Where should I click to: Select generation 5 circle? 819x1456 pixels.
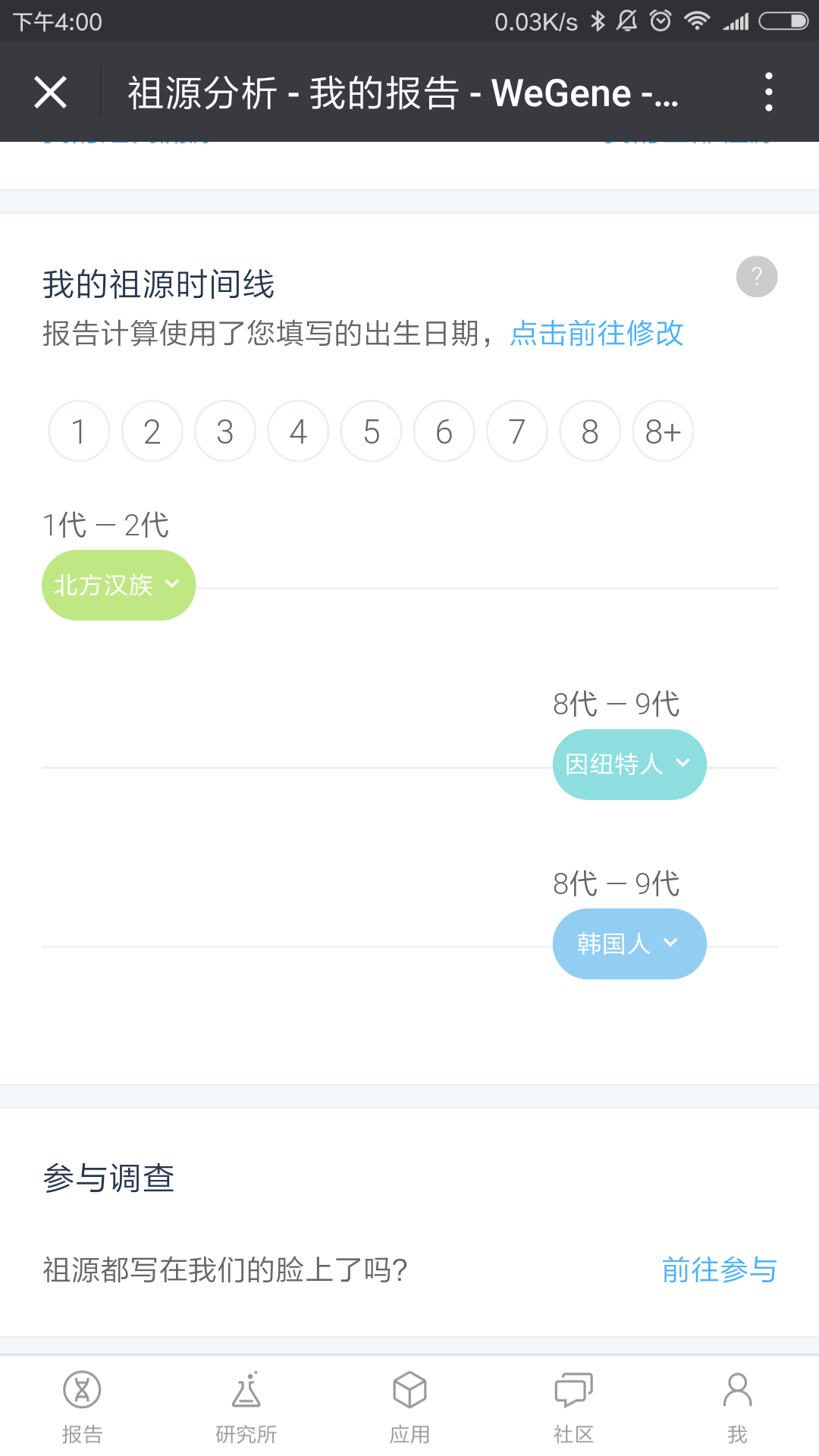372,431
